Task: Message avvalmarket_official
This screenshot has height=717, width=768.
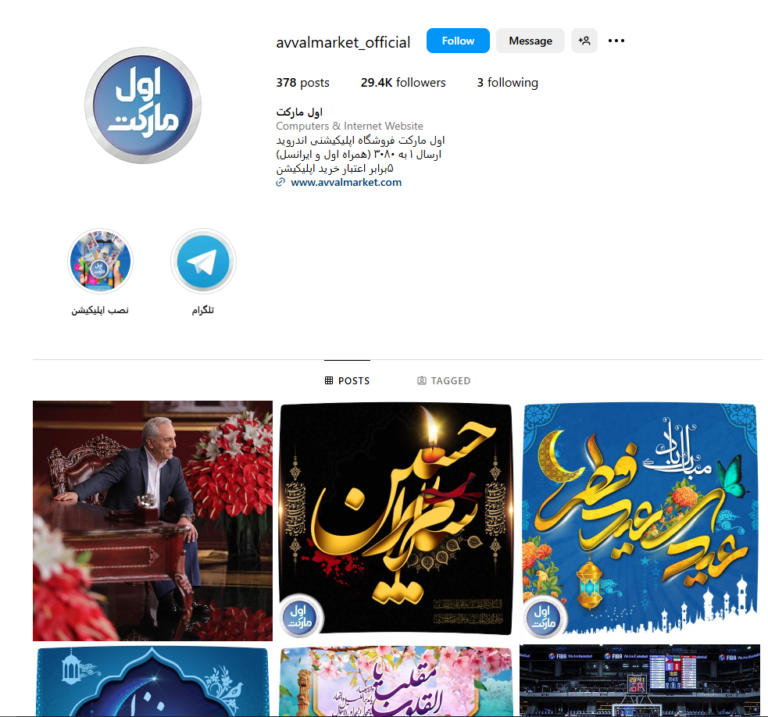Action: (529, 41)
